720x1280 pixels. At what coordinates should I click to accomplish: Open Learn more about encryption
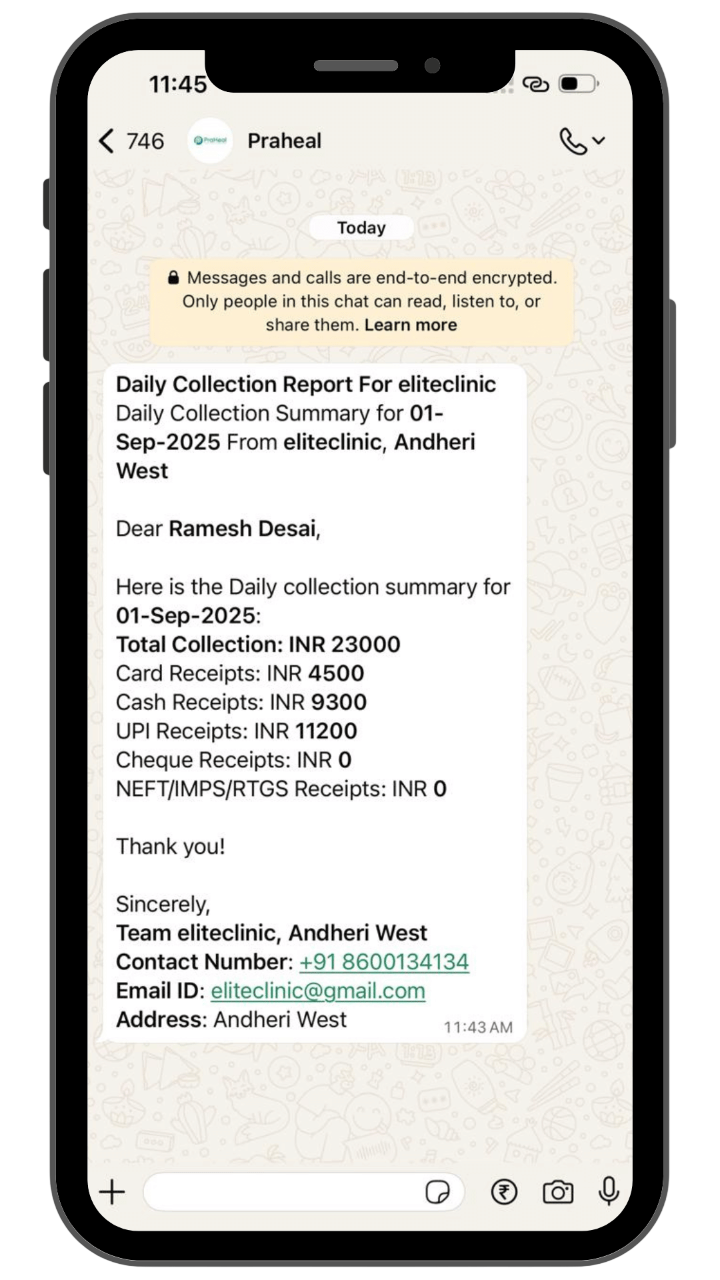(x=410, y=325)
